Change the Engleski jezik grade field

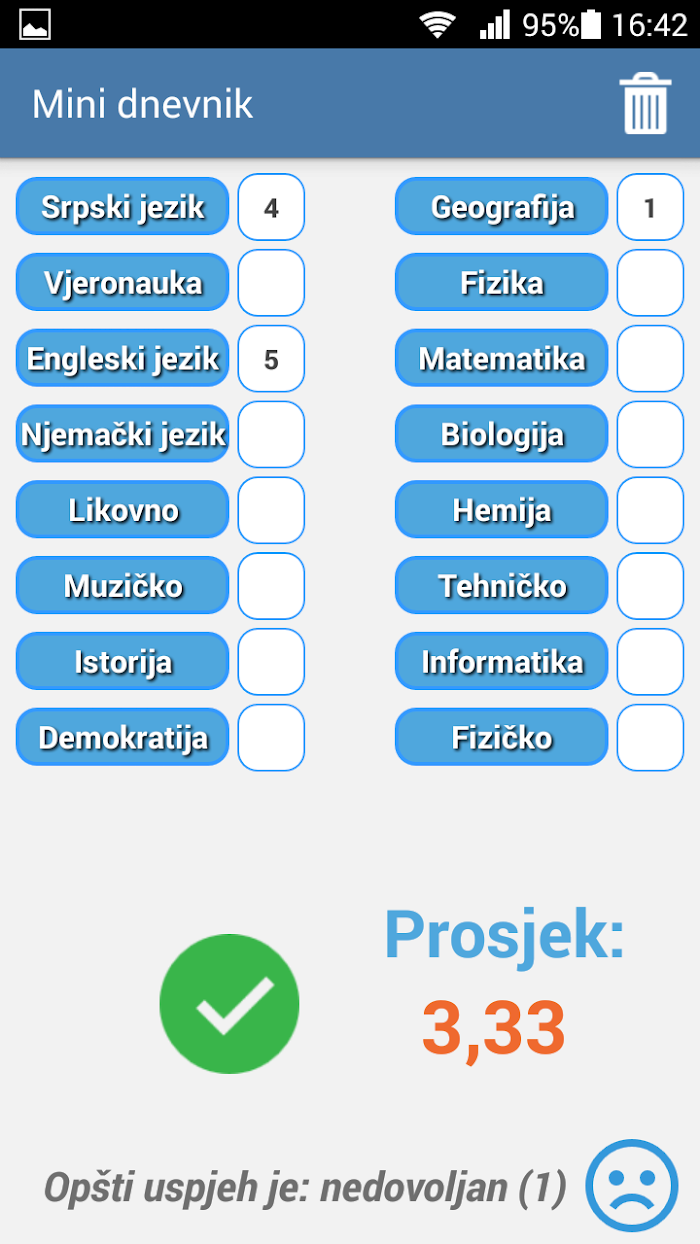tap(271, 358)
